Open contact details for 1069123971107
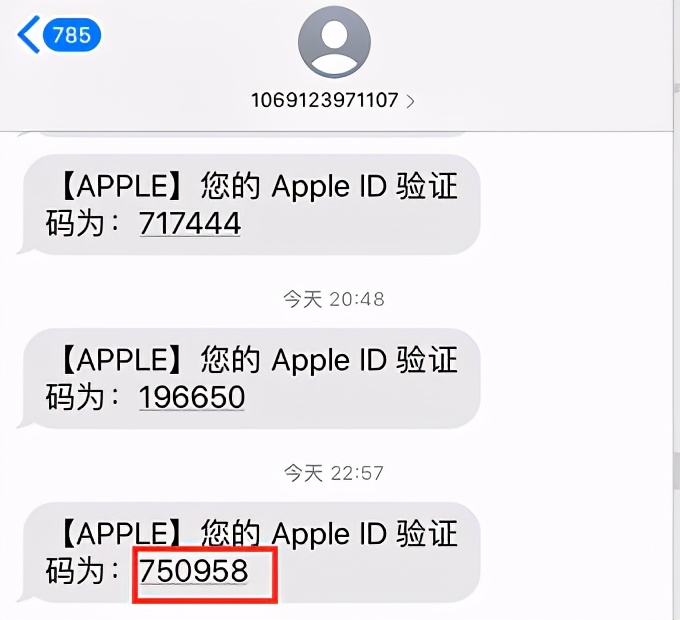 point(334,100)
